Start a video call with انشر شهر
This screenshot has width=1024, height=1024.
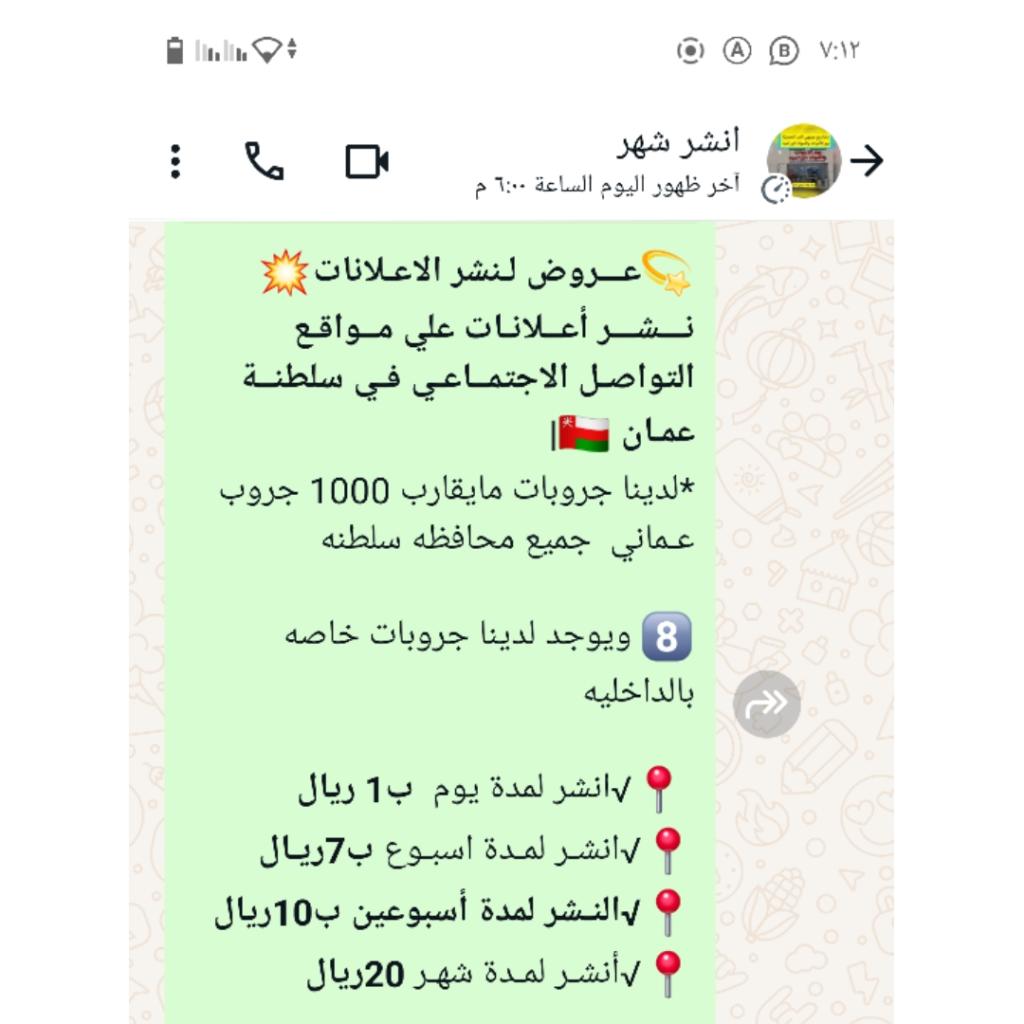367,161
